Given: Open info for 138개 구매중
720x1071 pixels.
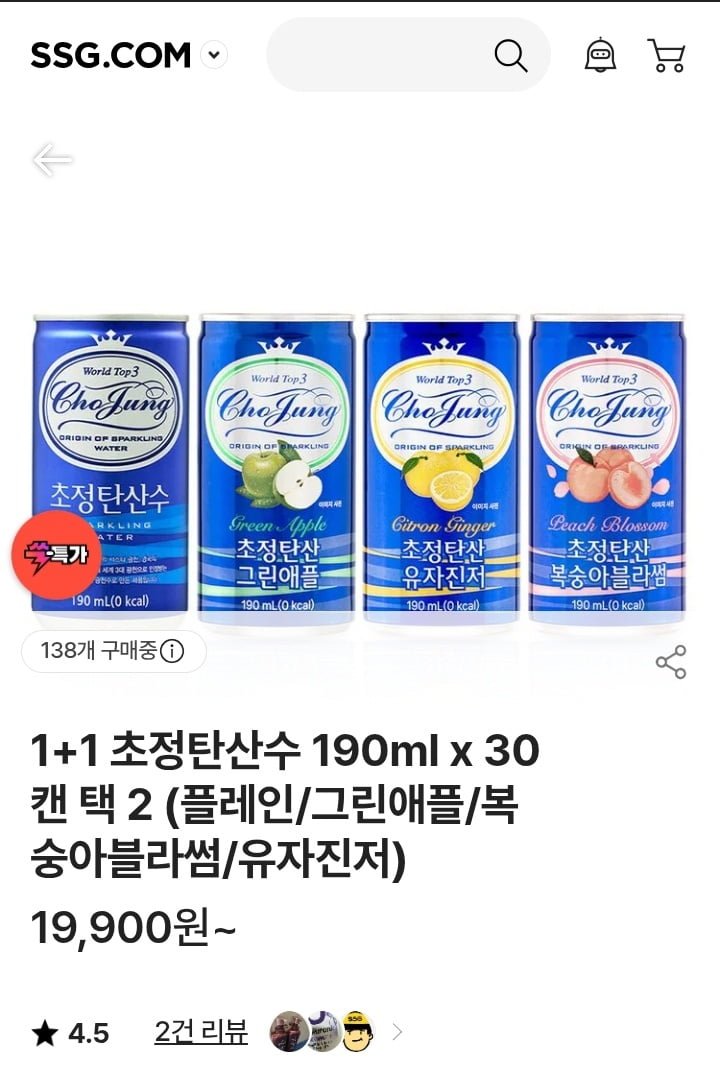Looking at the screenshot, I should point(172,652).
